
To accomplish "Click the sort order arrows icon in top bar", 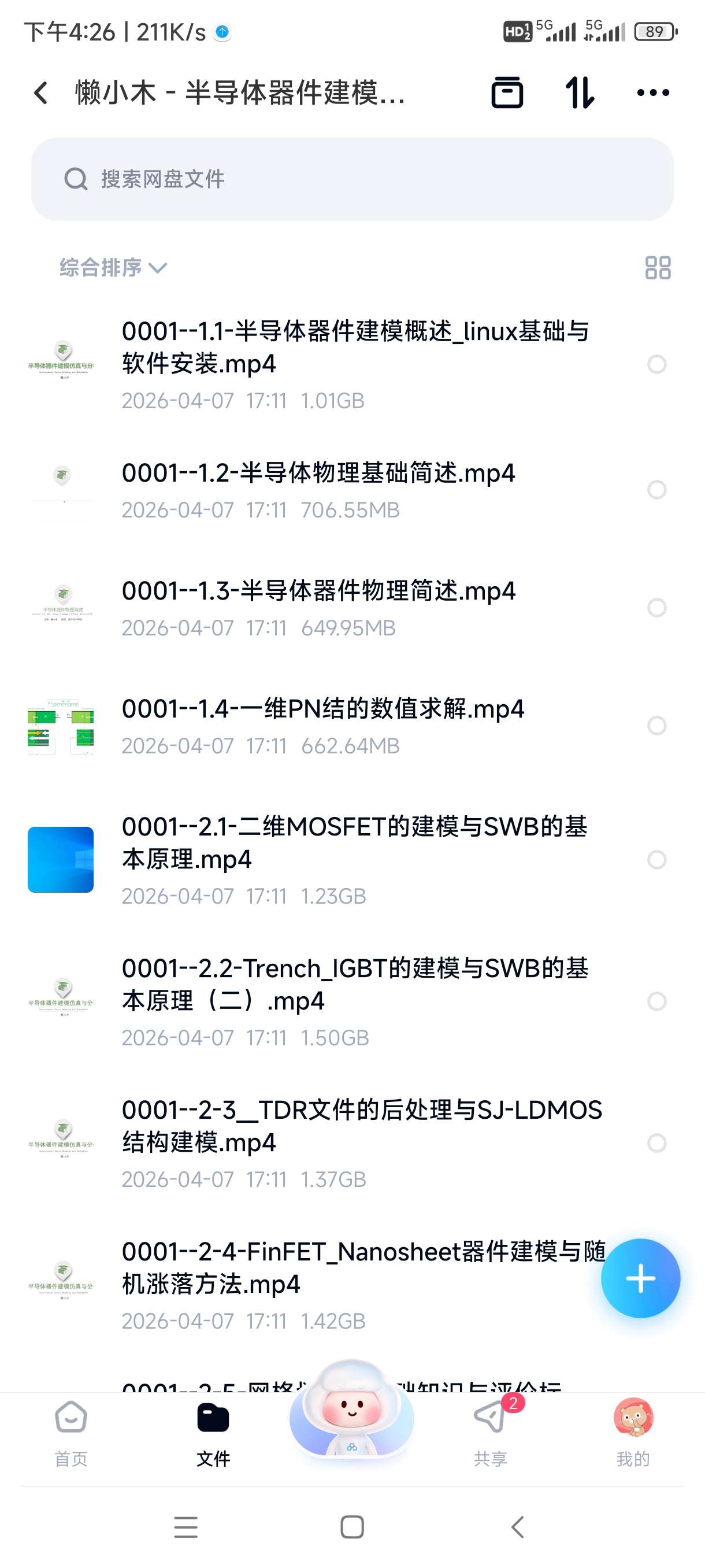I will 579,93.
